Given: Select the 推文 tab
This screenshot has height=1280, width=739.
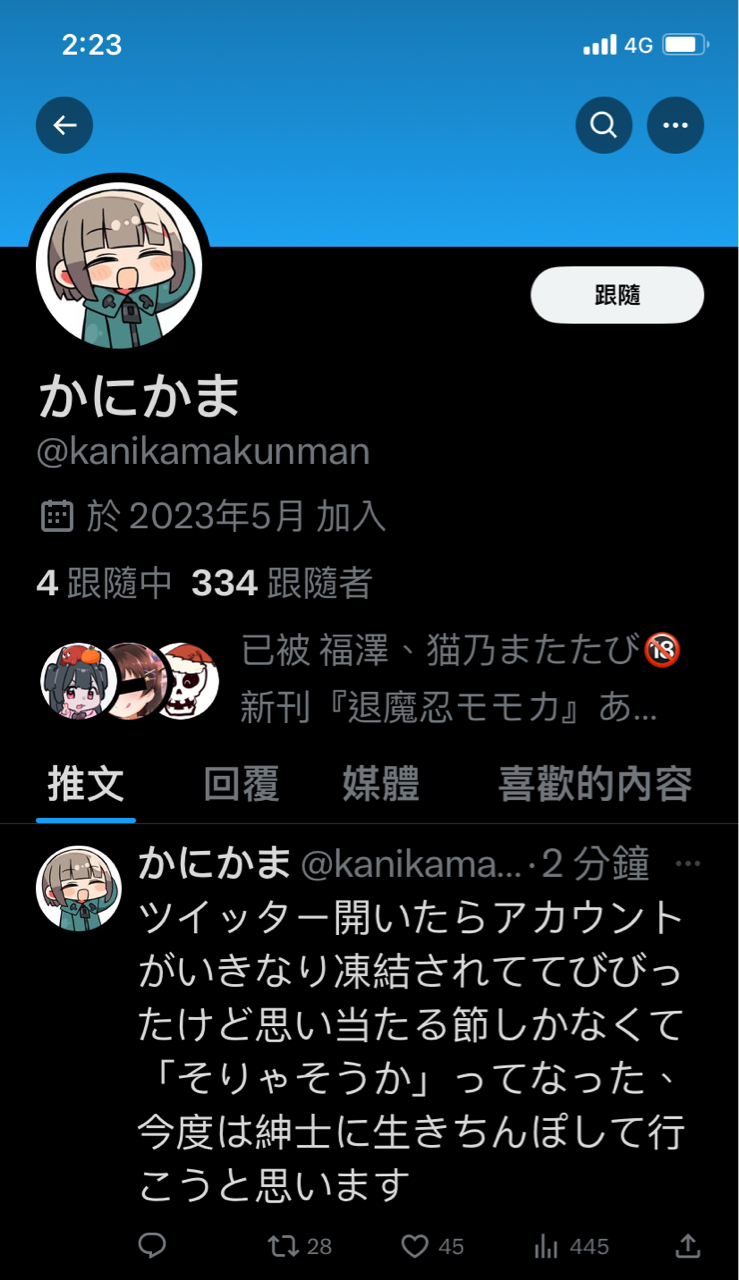Looking at the screenshot, I should (x=86, y=785).
